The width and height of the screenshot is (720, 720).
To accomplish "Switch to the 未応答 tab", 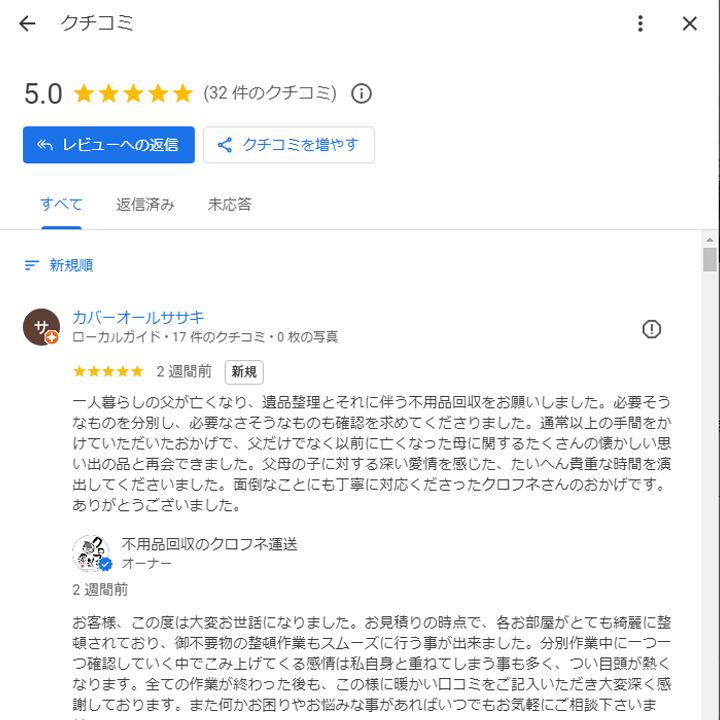I will pos(230,205).
